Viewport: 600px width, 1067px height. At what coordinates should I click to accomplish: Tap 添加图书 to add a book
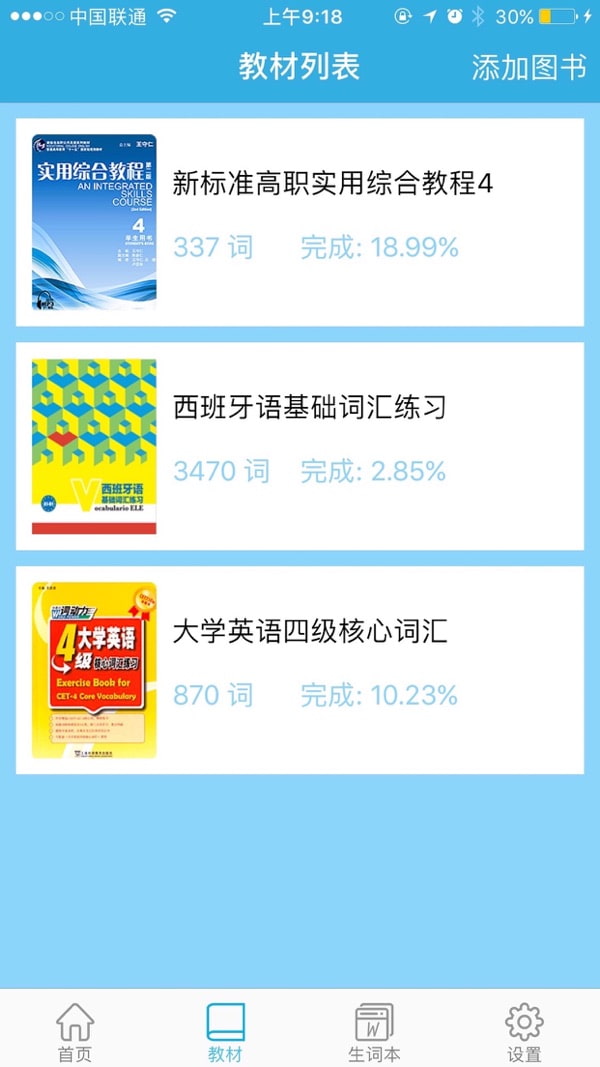pyautogui.click(x=529, y=67)
